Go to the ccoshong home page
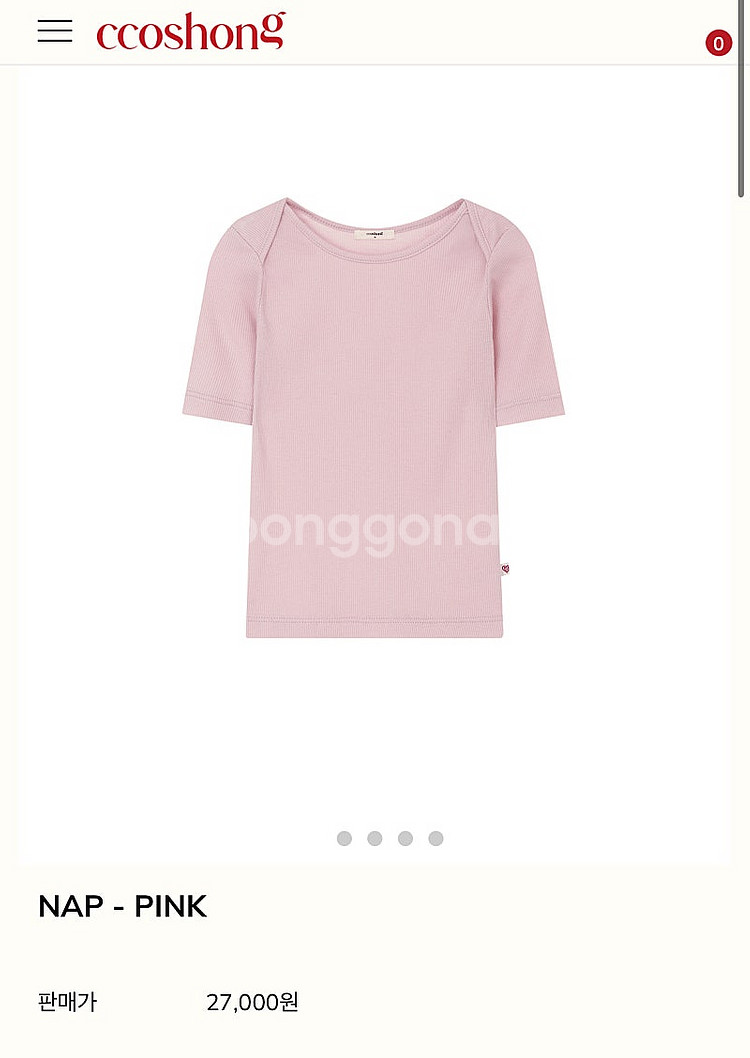This screenshot has height=1058, width=750. tap(191, 32)
